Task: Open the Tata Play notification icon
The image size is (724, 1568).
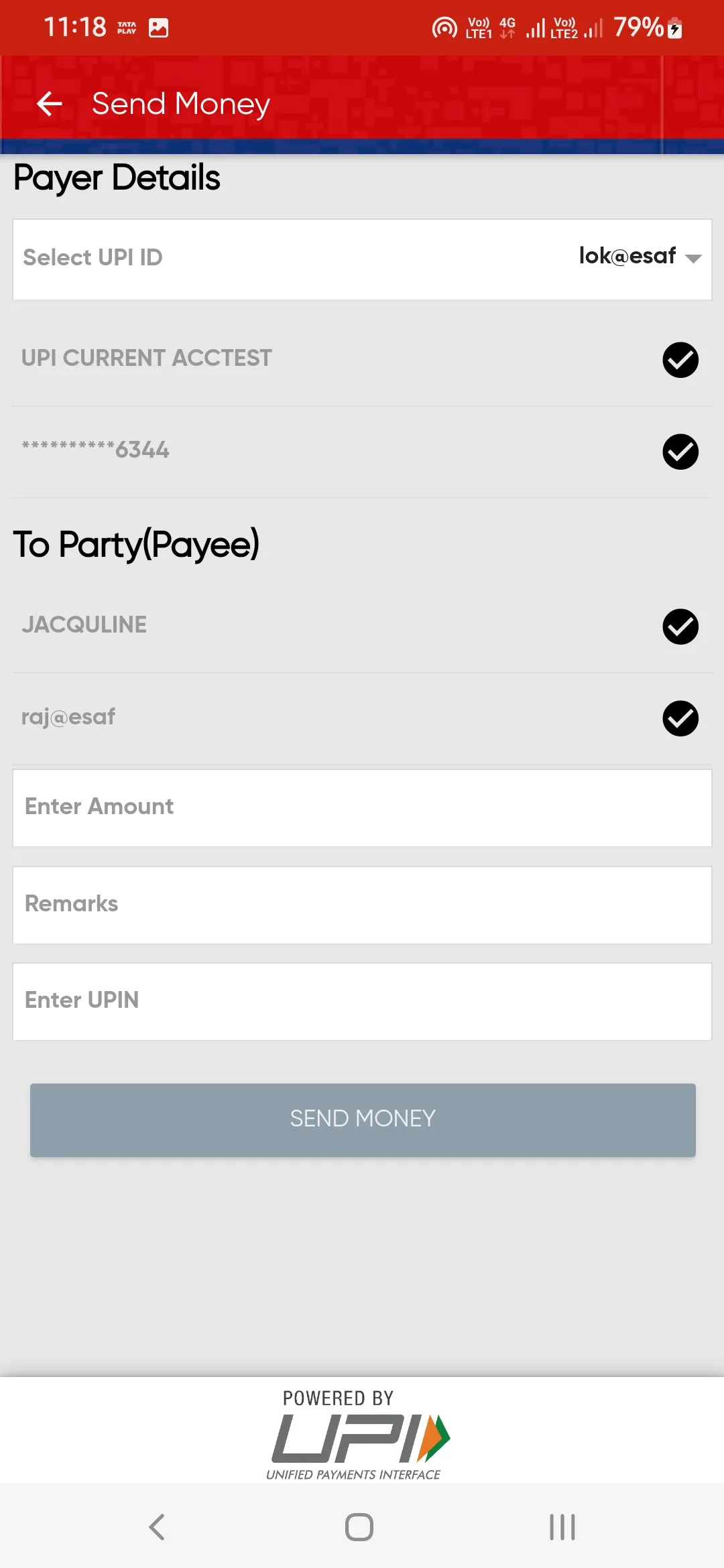Action: [x=127, y=27]
